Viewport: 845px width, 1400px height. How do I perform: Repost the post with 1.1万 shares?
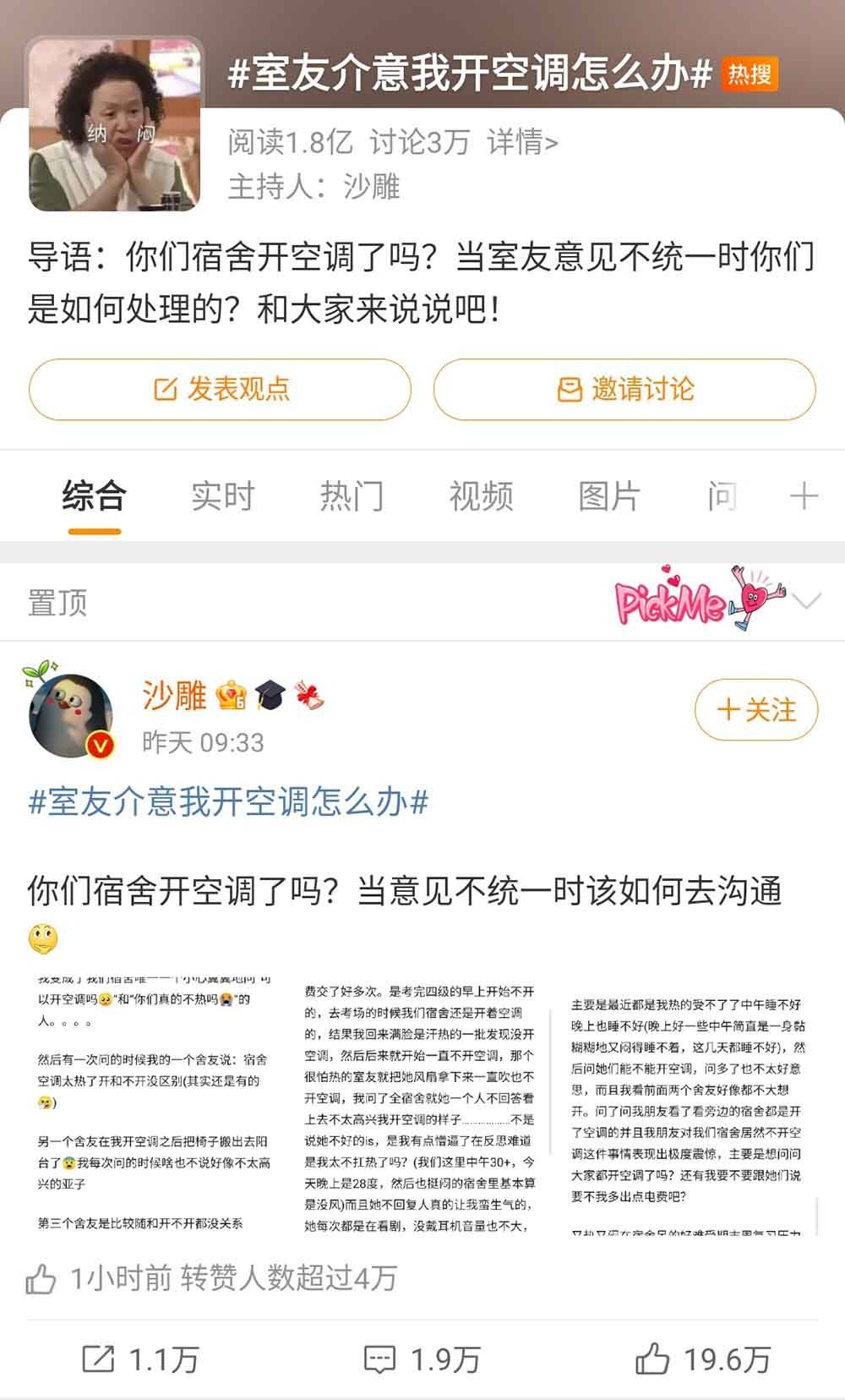click(x=140, y=1359)
